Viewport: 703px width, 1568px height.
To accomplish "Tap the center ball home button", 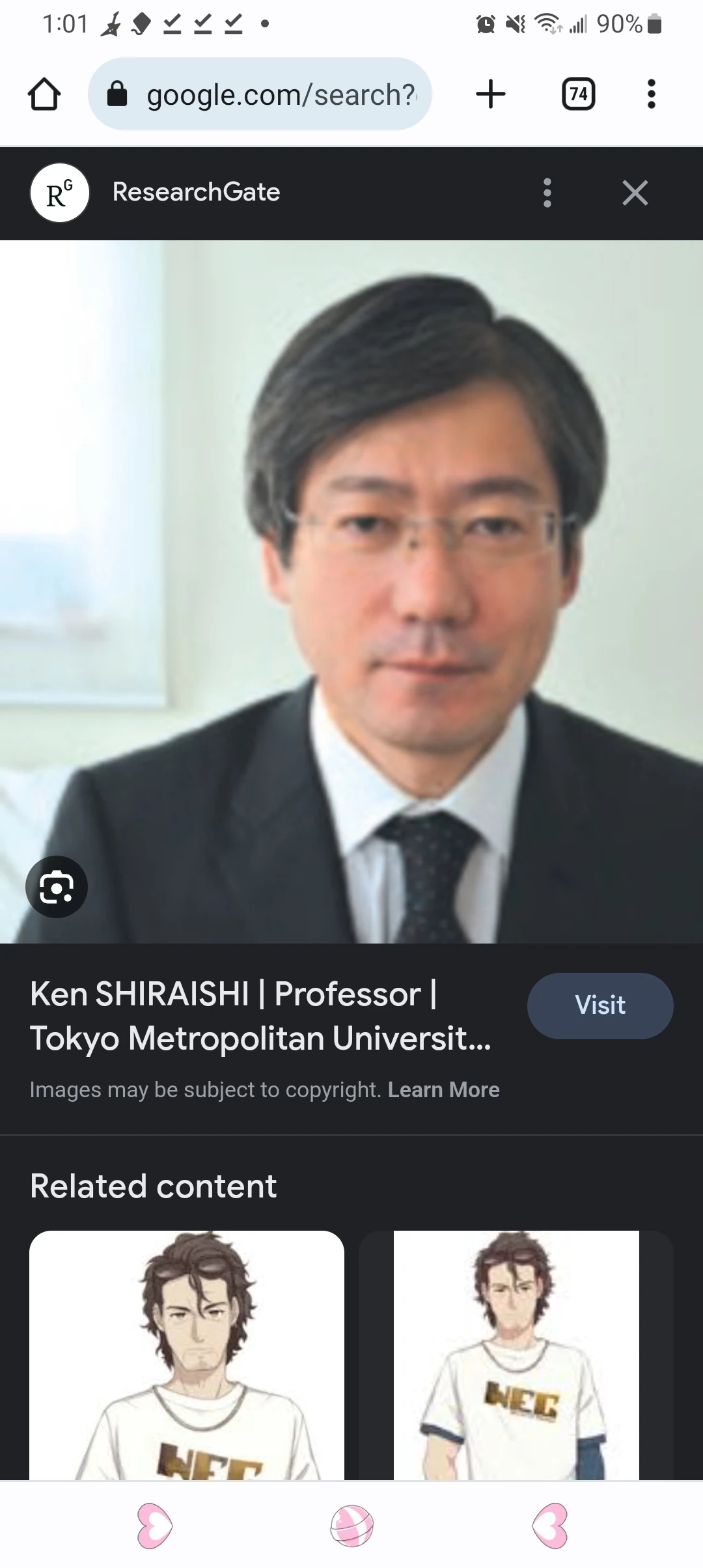I will click(351, 1525).
